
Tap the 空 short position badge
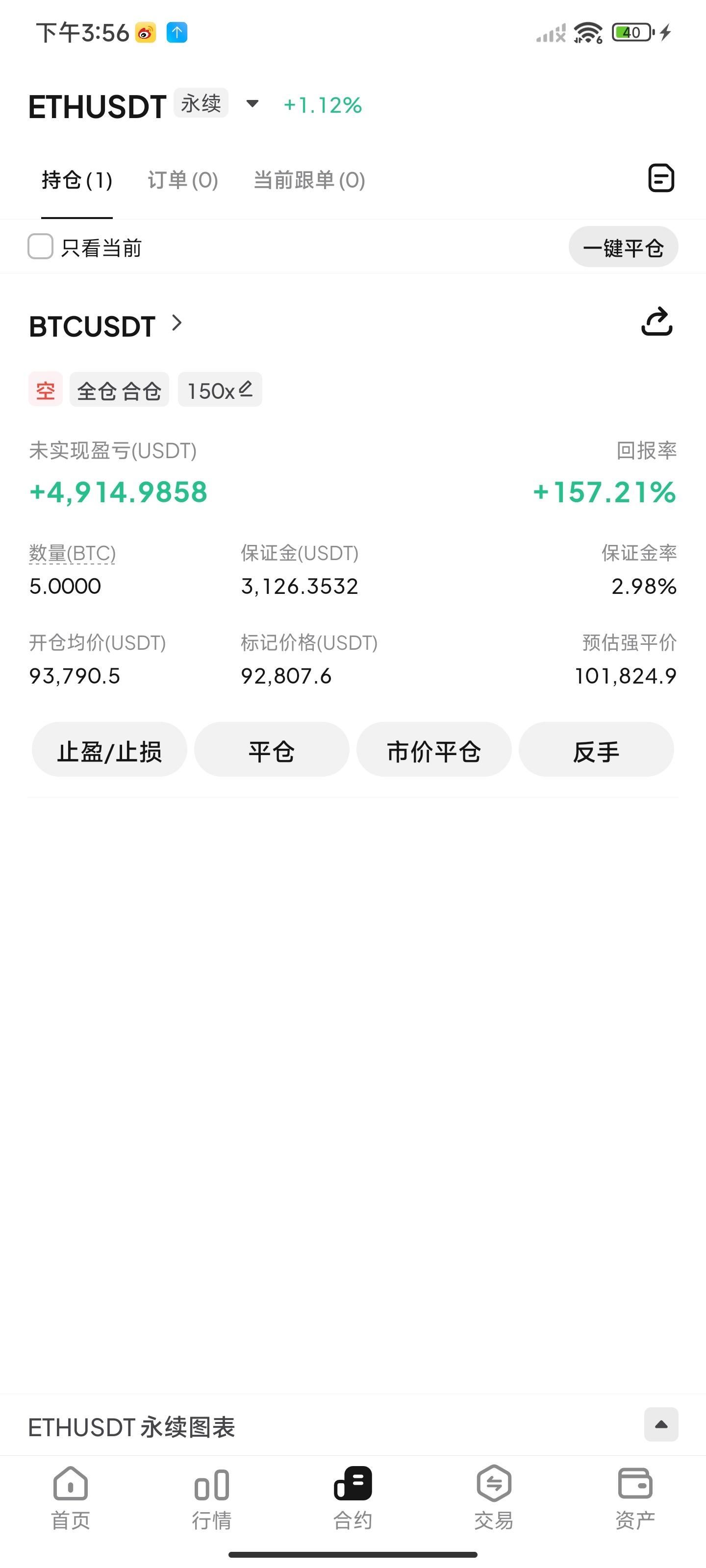point(45,390)
